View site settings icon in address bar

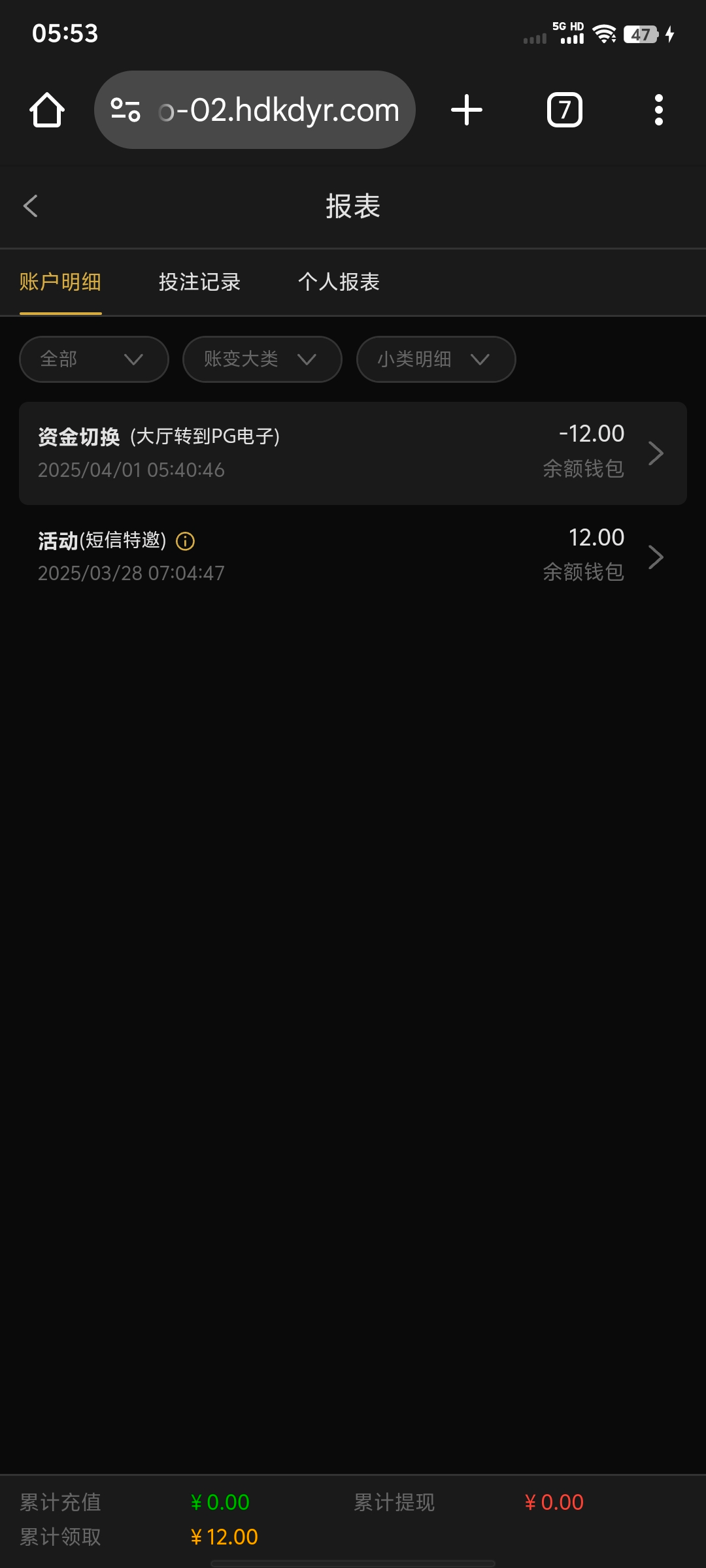point(126,110)
